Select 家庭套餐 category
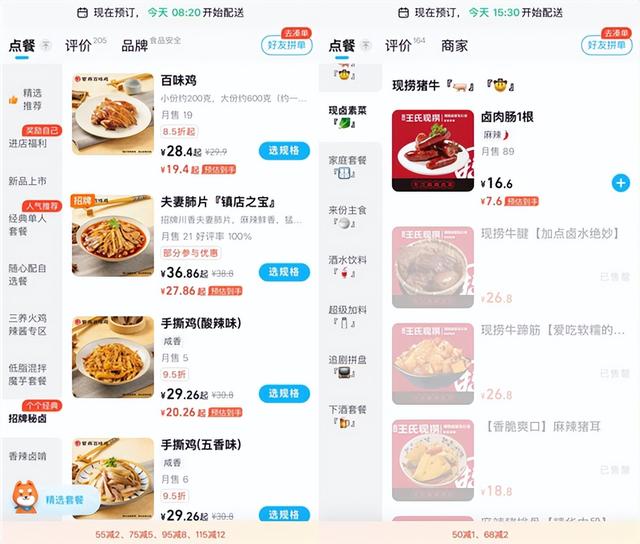Image resolution: width=640 pixels, height=544 pixels. [x=347, y=165]
